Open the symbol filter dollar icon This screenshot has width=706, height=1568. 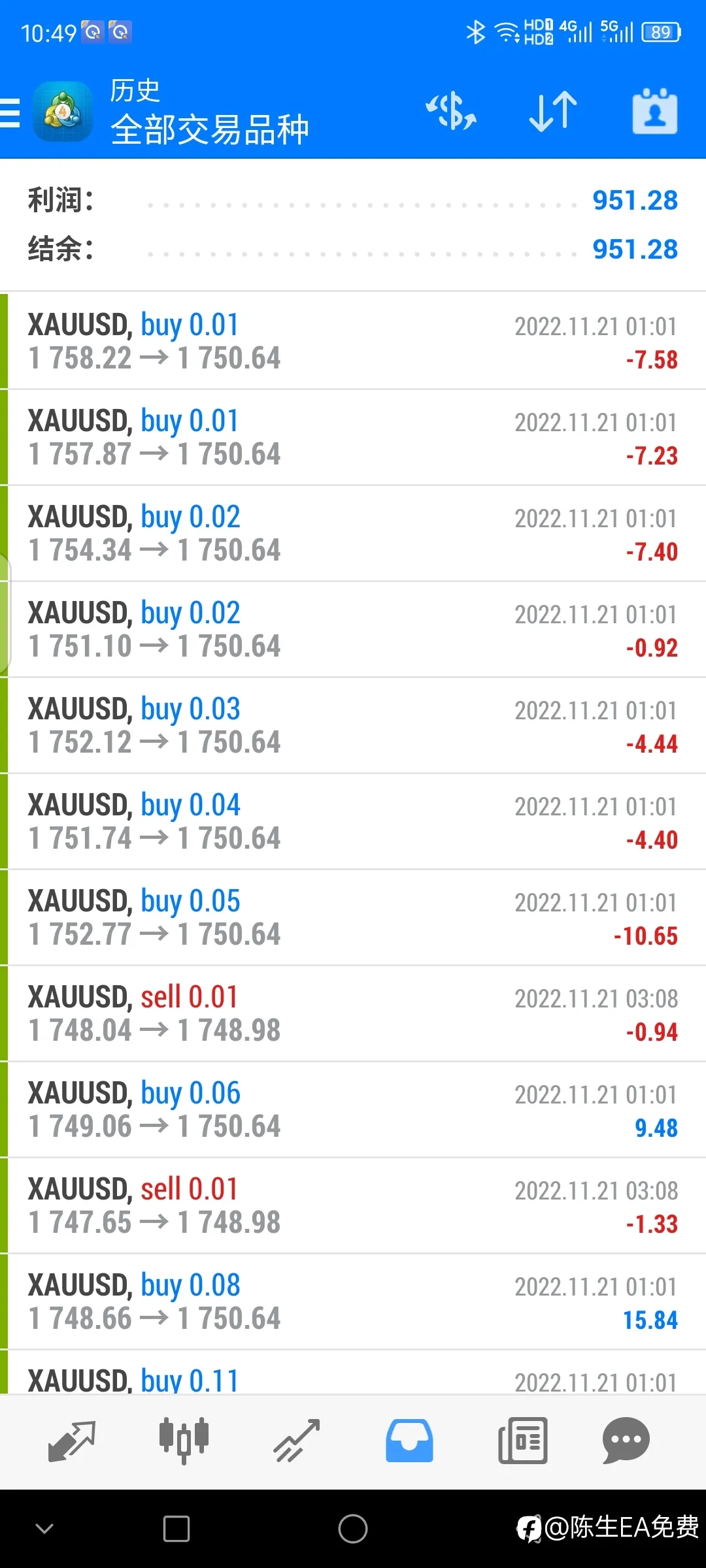451,111
